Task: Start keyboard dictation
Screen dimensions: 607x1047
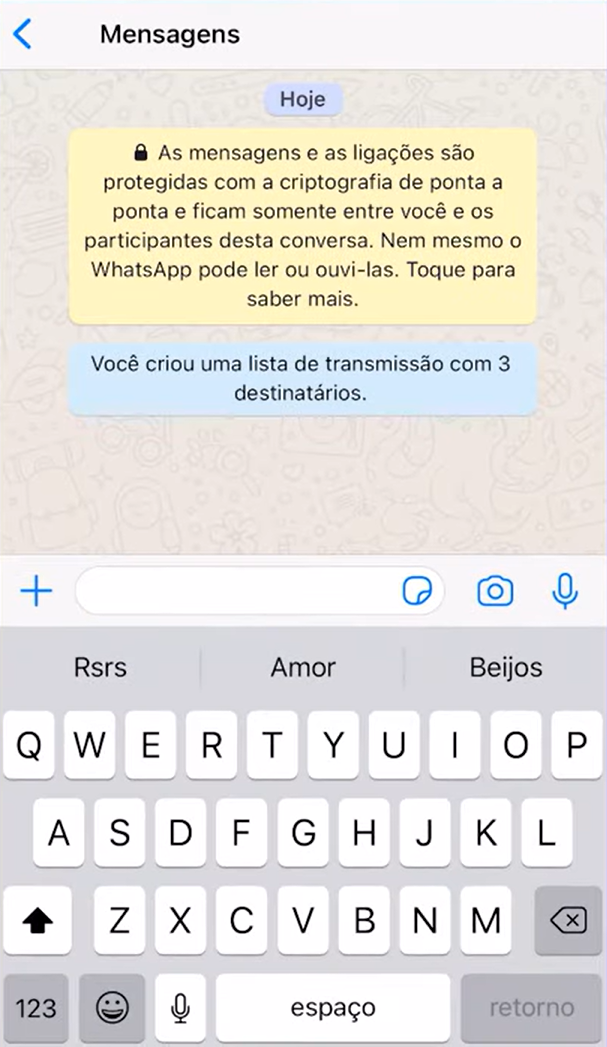Action: pos(180,1007)
